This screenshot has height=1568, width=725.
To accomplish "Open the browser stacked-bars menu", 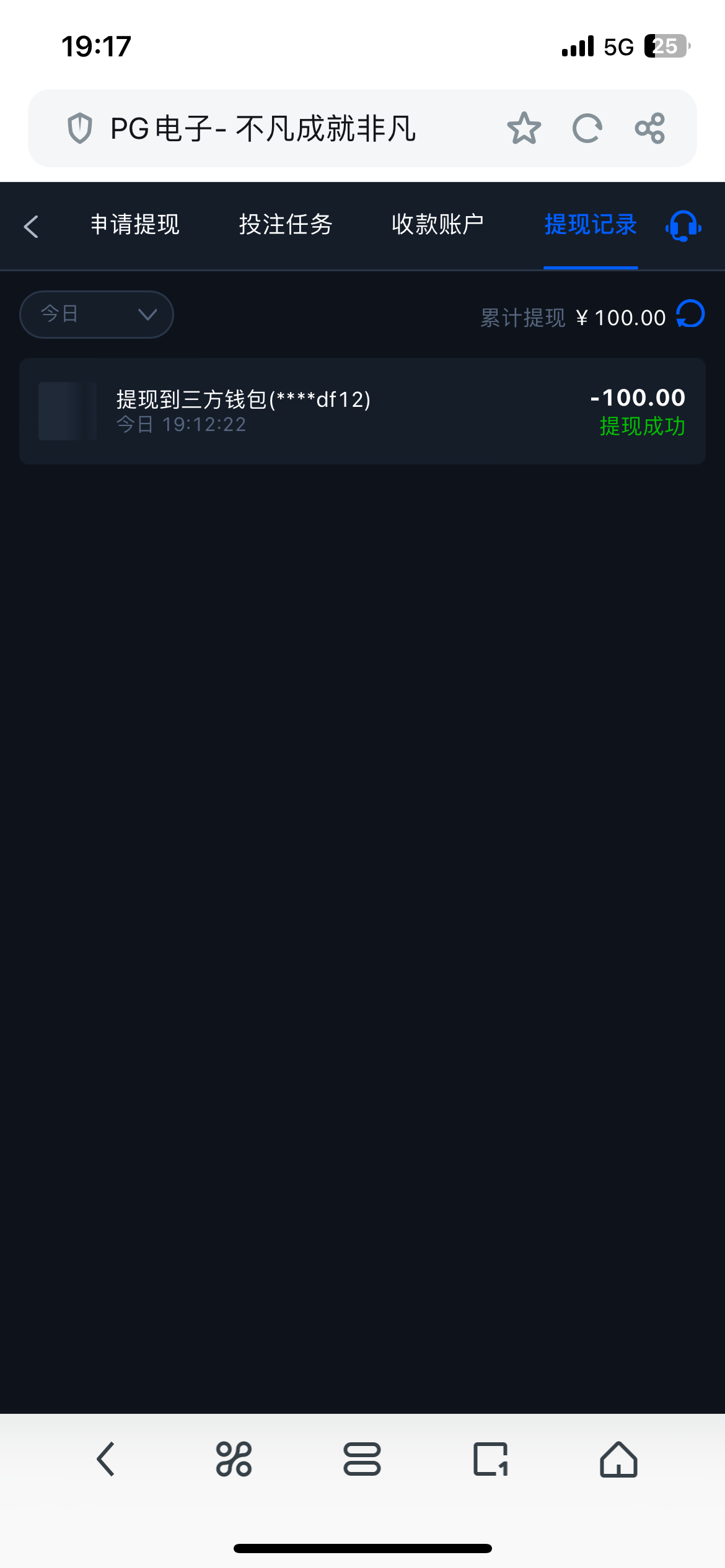I will (362, 1459).
